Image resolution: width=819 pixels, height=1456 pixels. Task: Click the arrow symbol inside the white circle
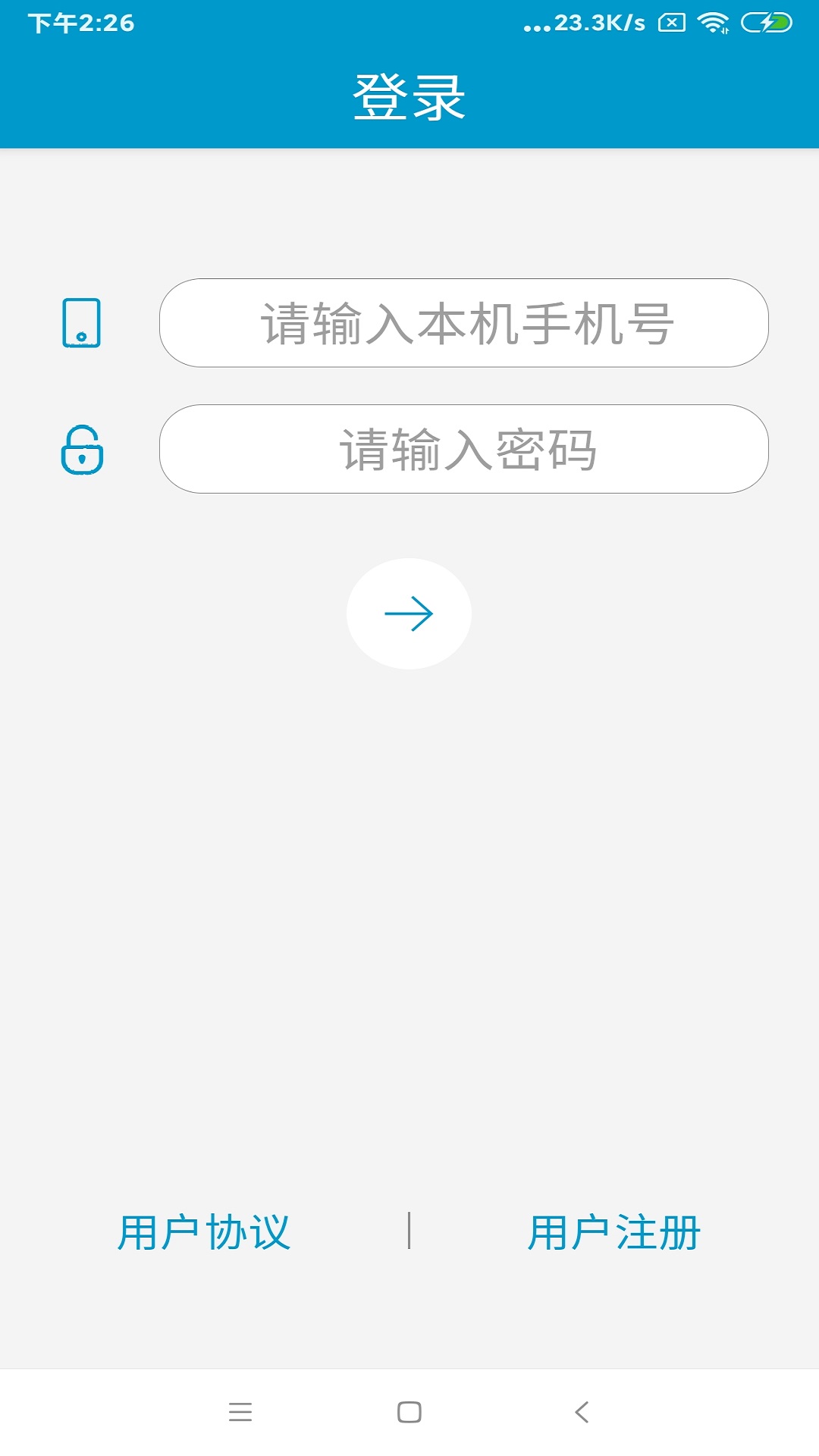pos(409,614)
